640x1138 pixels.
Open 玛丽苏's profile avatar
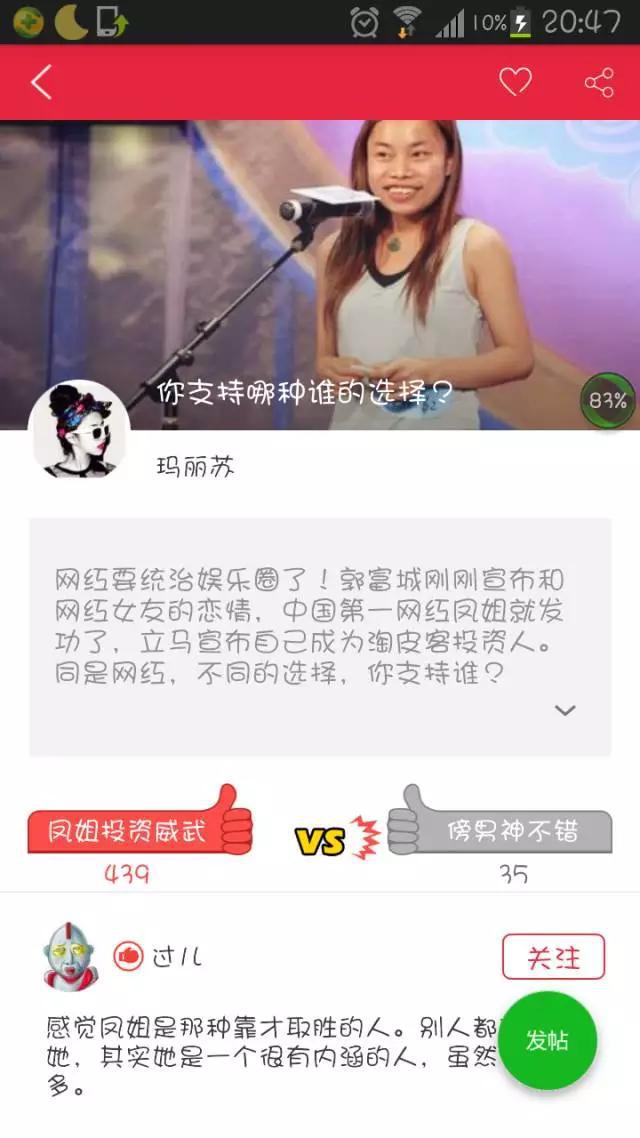80,430
